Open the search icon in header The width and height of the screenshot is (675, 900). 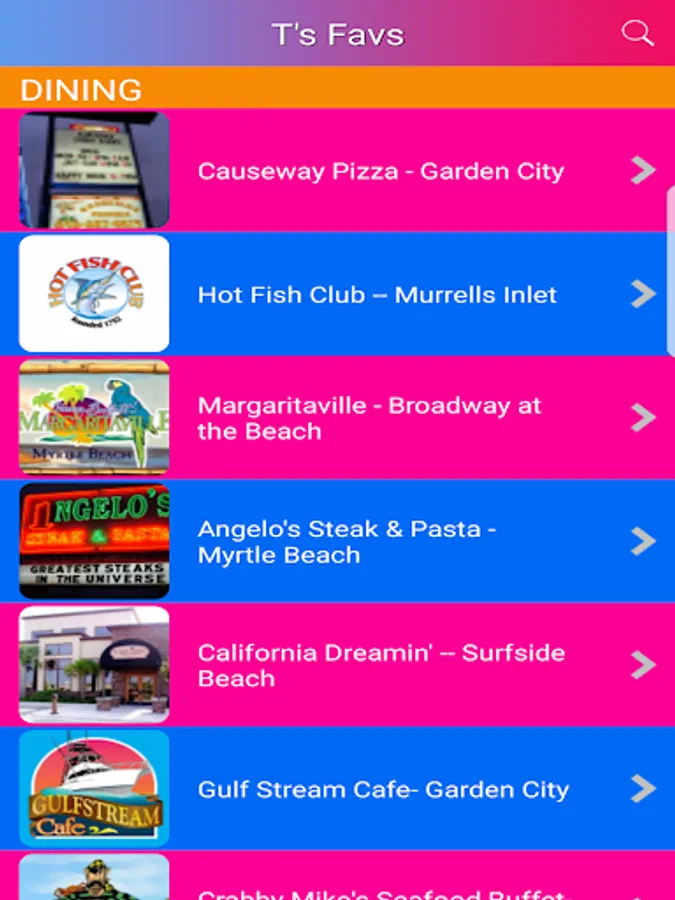[x=637, y=33]
